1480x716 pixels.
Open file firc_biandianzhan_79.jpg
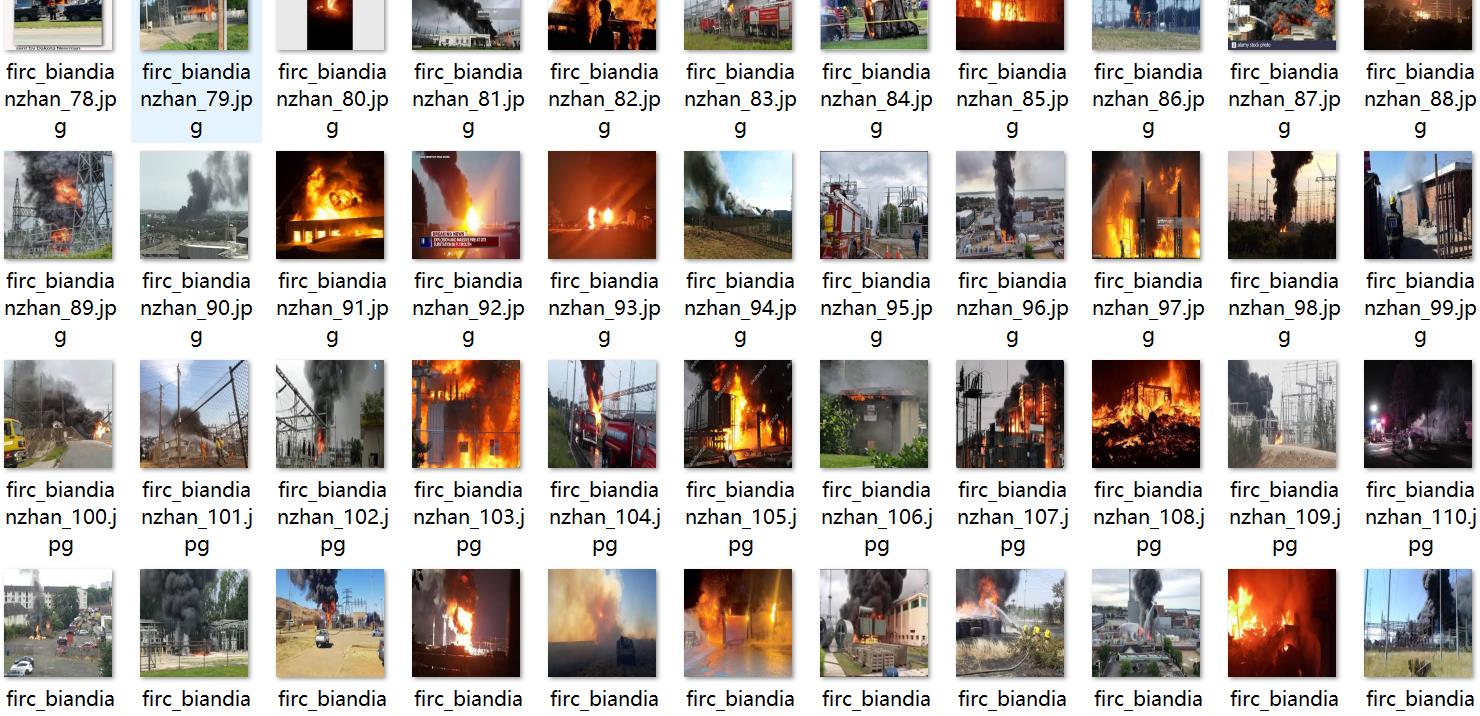[196, 25]
